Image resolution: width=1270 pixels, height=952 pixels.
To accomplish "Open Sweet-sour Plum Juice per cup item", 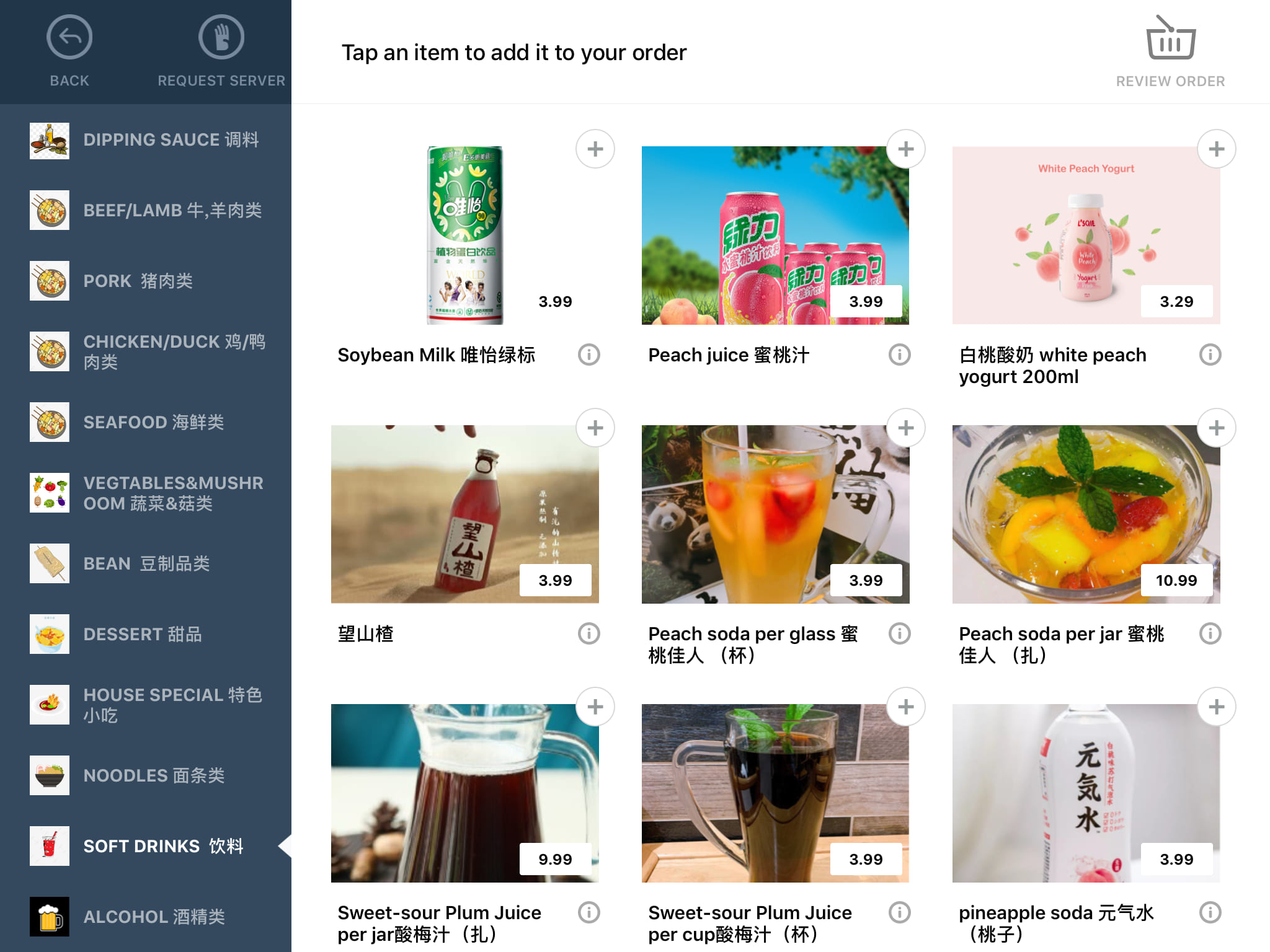I will [x=775, y=793].
